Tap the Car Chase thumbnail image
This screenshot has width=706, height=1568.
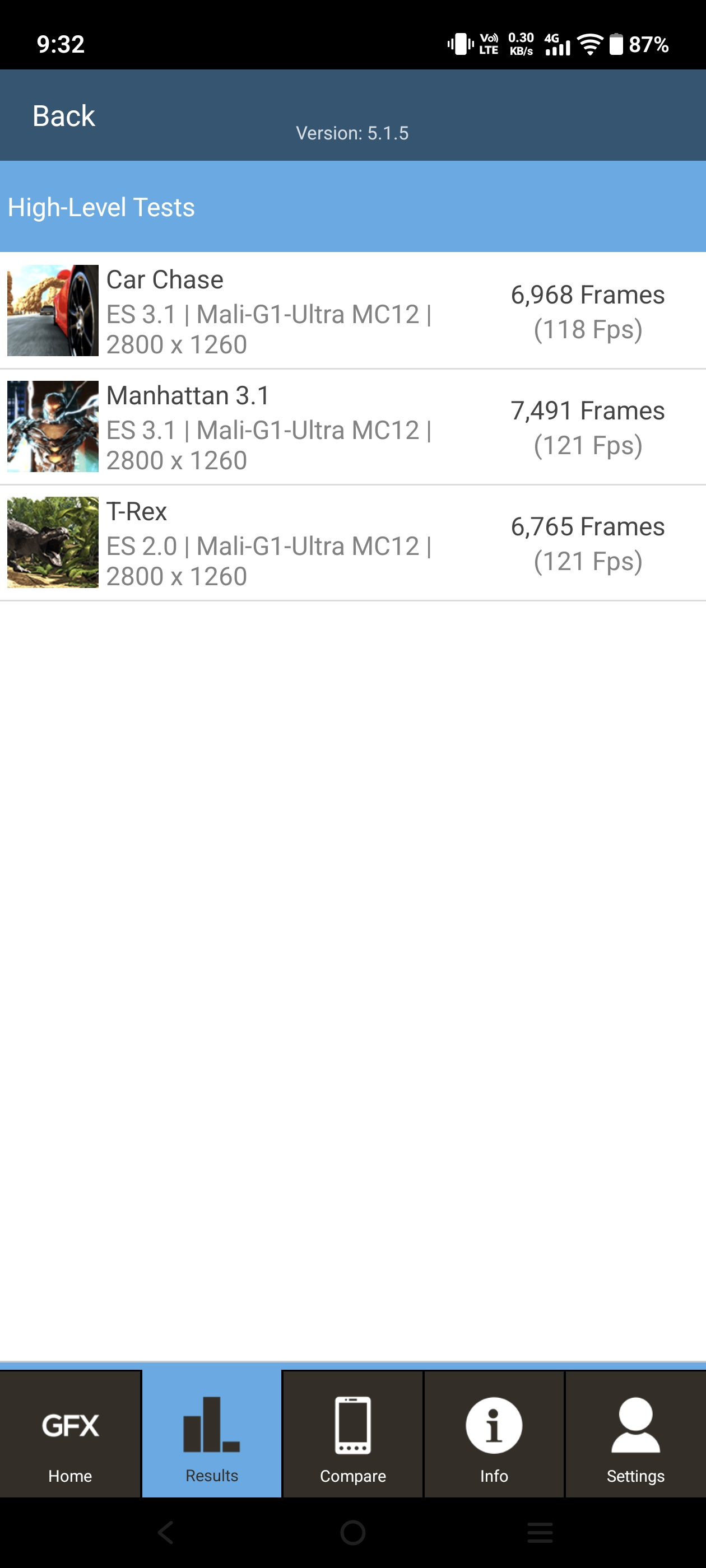pyautogui.click(x=52, y=310)
